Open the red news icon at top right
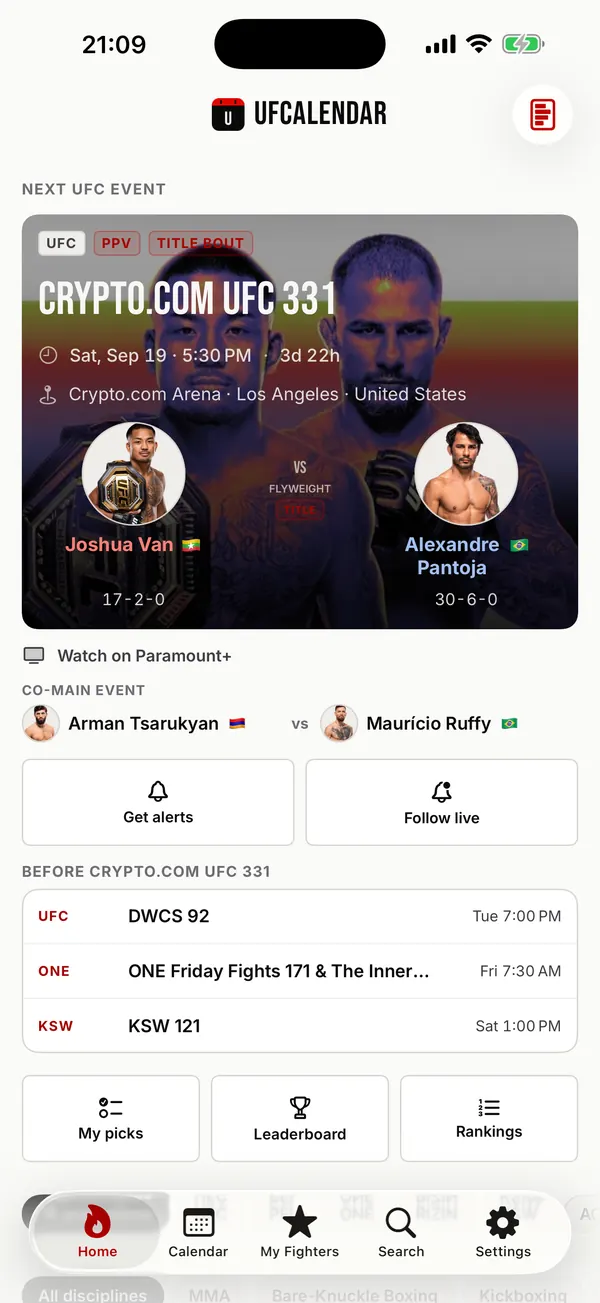 point(542,114)
